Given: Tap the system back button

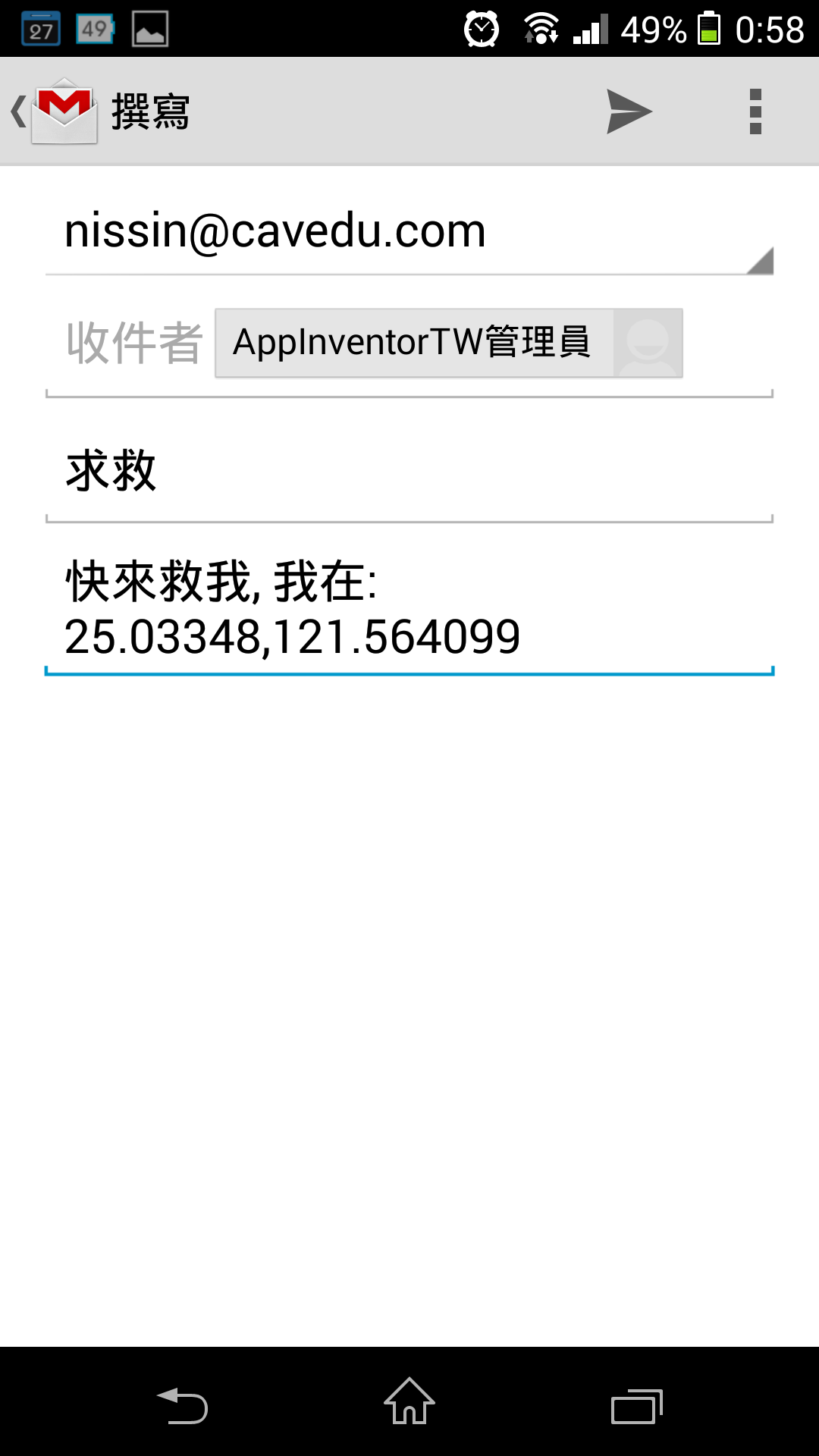Looking at the screenshot, I should tap(182, 1404).
